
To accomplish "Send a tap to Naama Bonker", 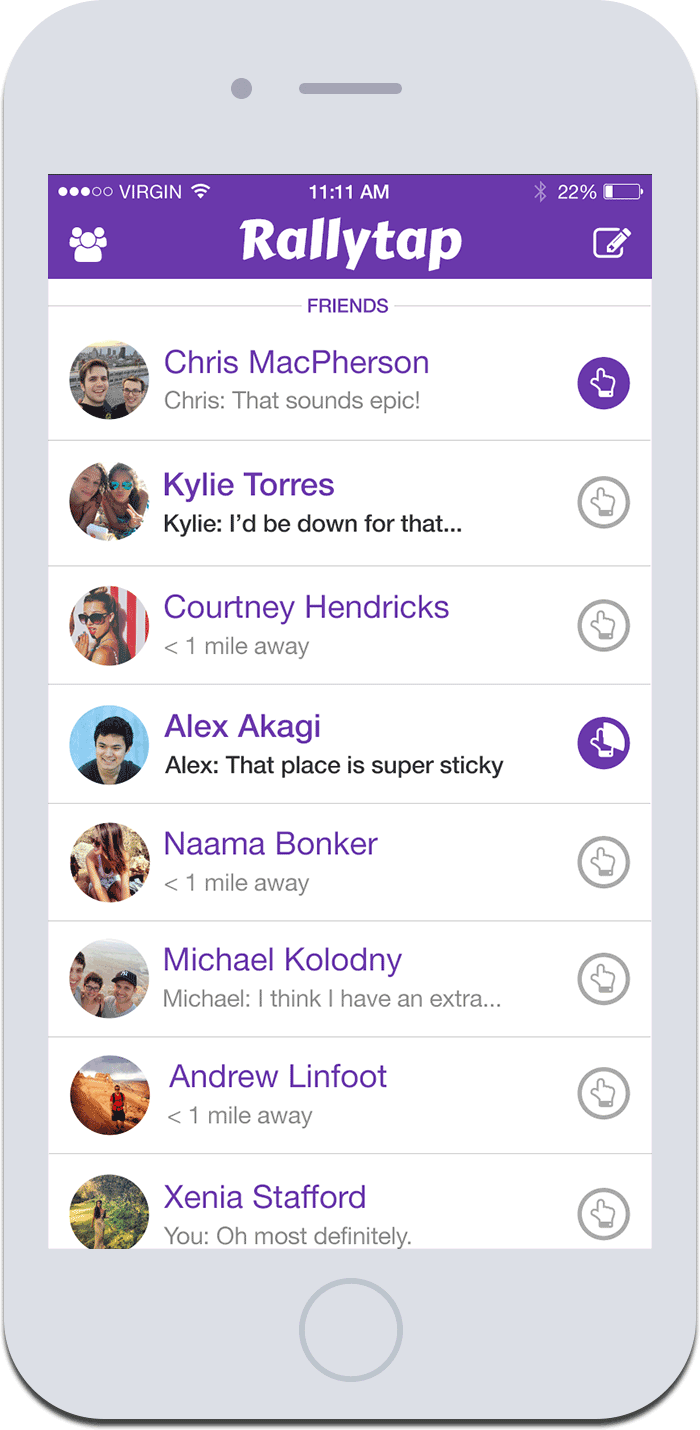I will coord(603,862).
